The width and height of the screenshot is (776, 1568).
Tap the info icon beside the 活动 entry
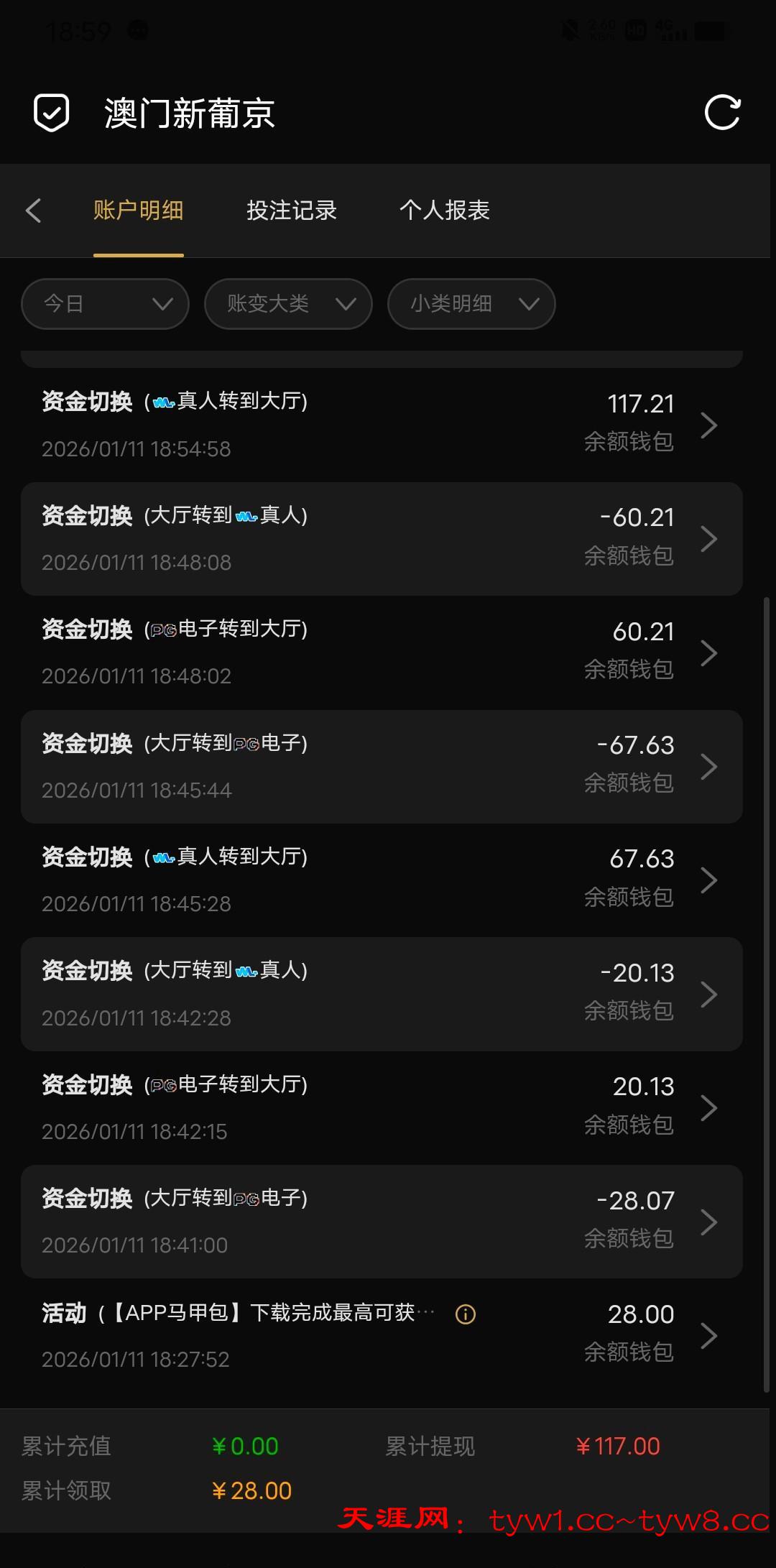[x=466, y=1314]
